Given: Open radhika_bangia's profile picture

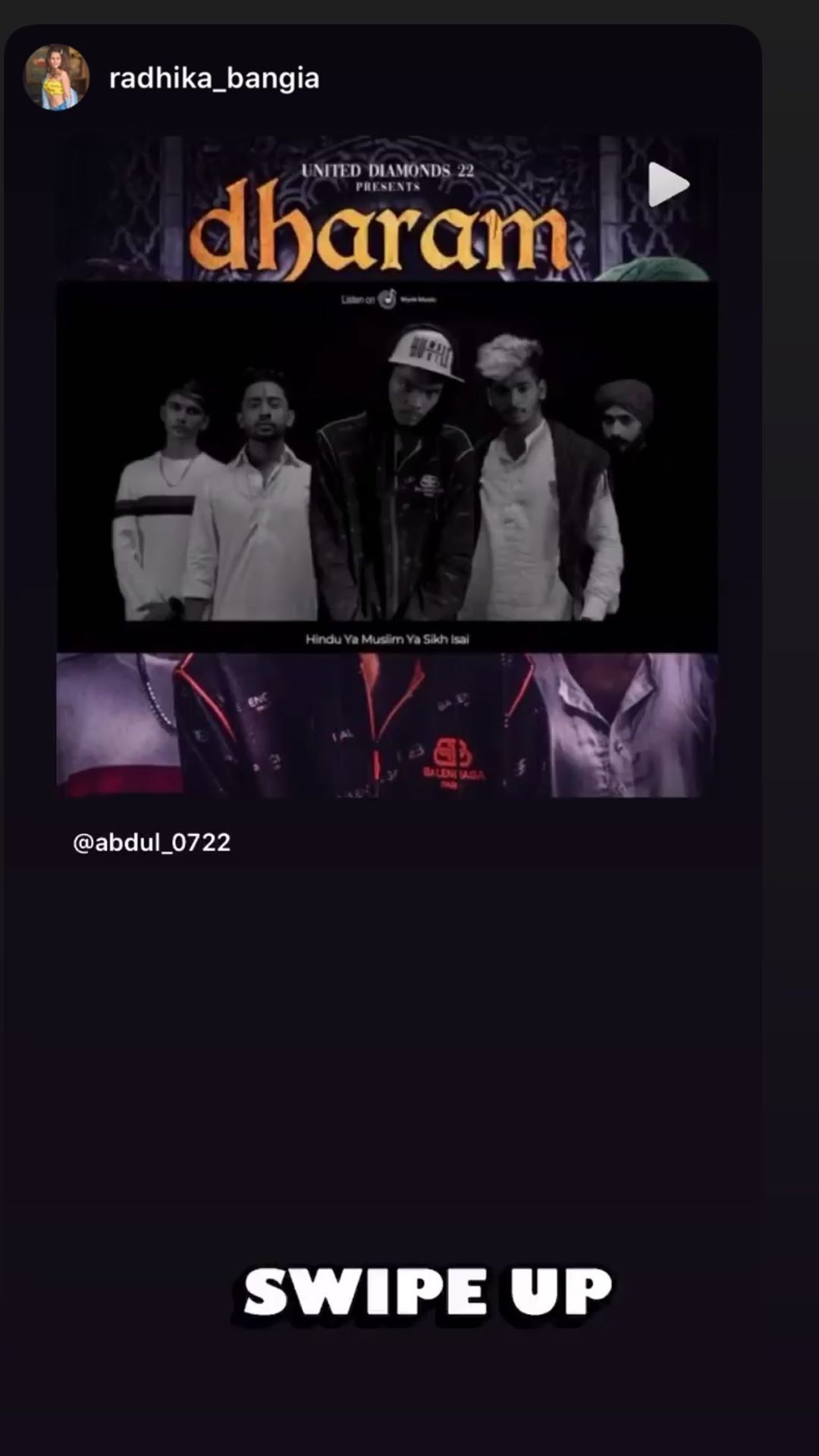Looking at the screenshot, I should (x=56, y=77).
